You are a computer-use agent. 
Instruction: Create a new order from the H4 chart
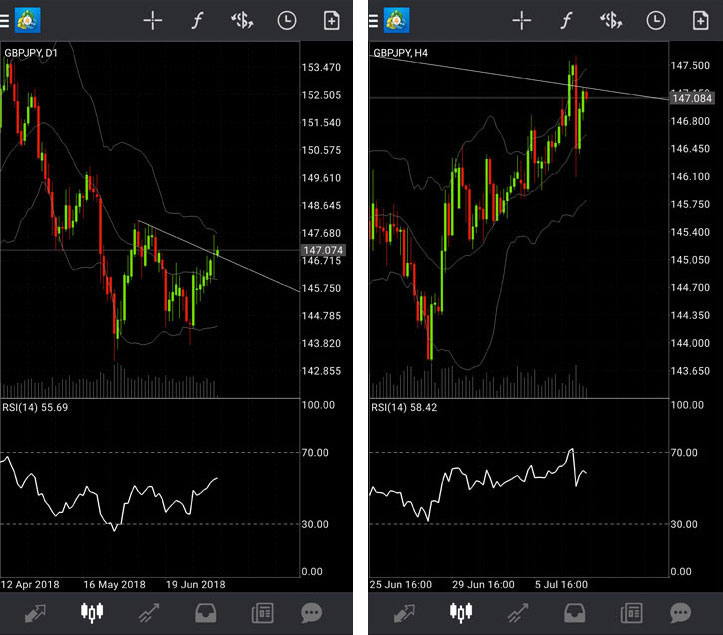pyautogui.click(x=700, y=20)
